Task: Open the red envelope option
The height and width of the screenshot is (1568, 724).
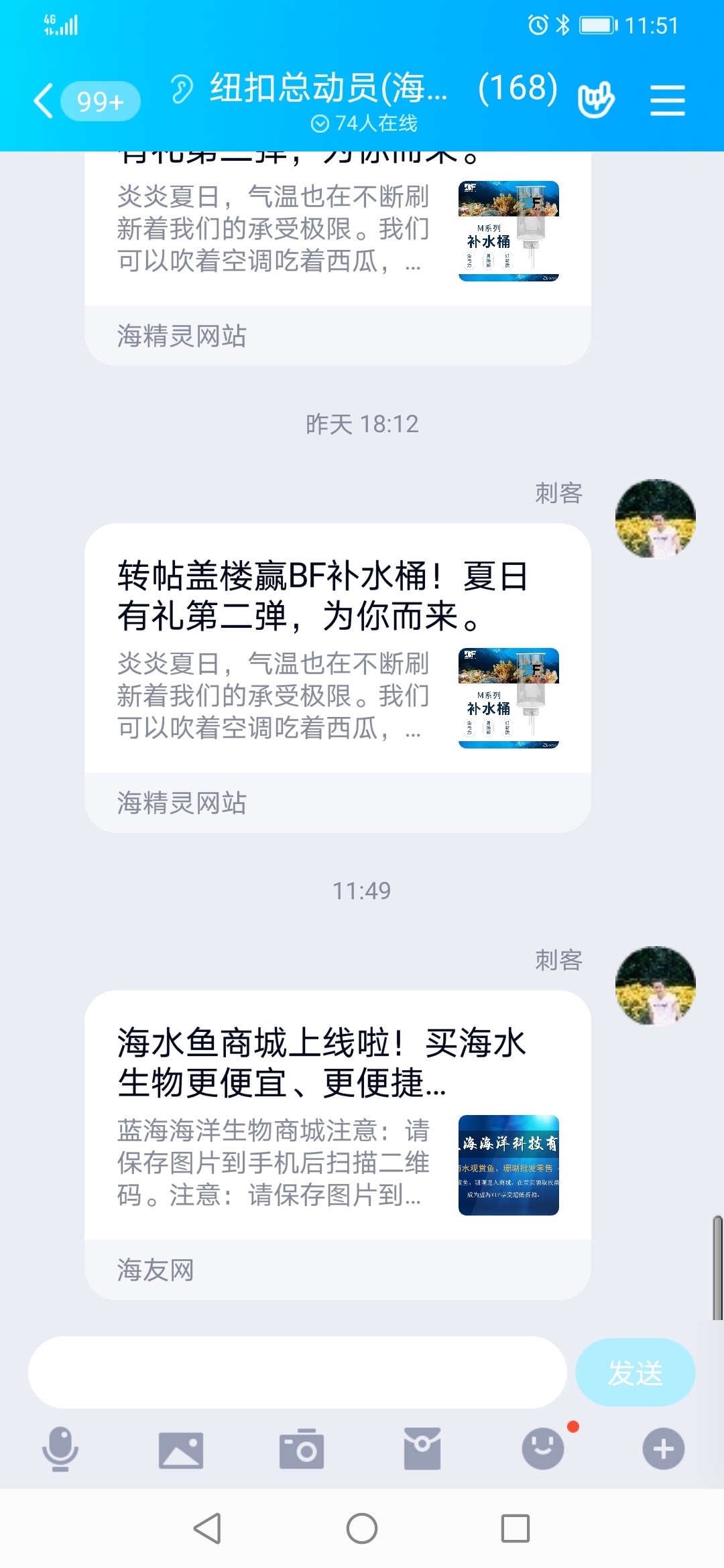Action: [x=422, y=1449]
